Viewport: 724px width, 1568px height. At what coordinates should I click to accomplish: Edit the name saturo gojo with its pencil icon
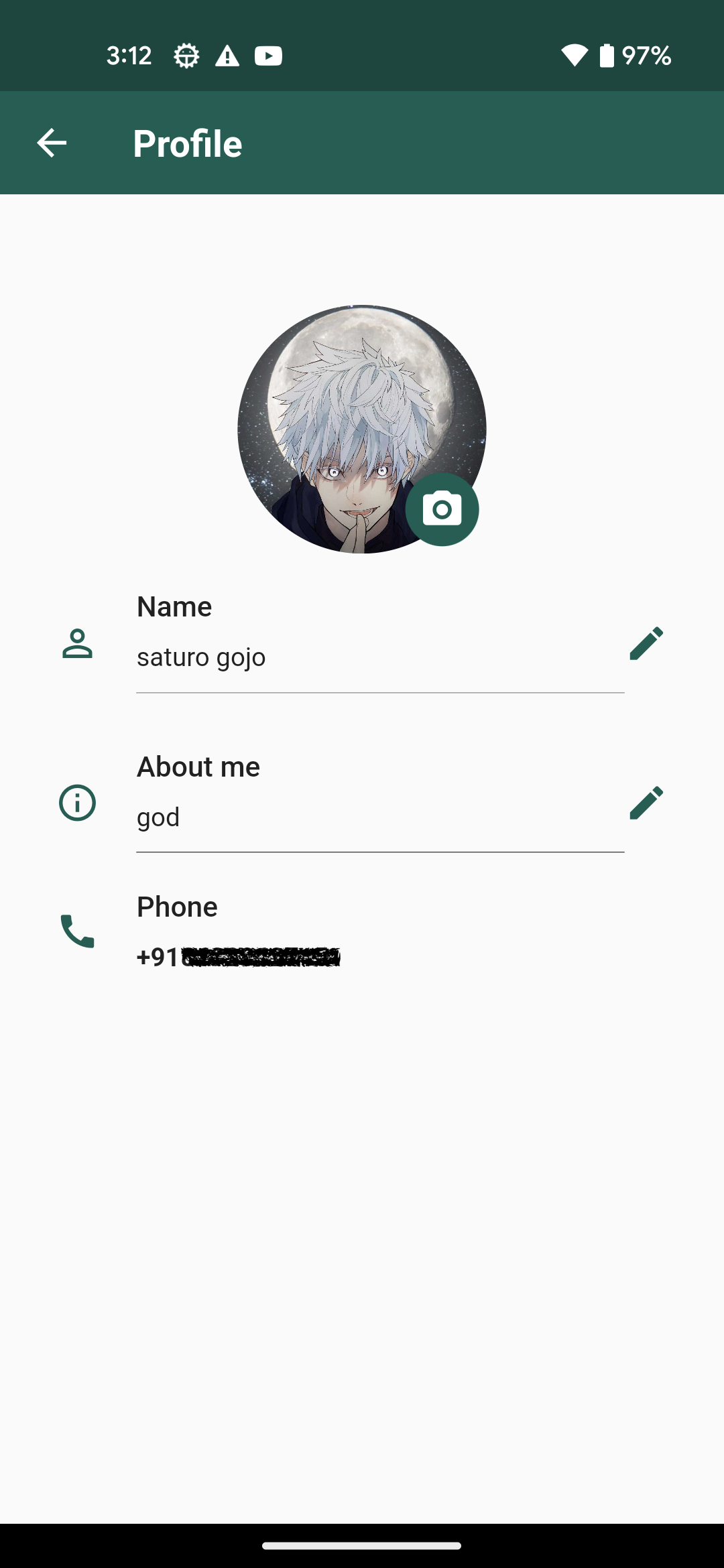[646, 643]
